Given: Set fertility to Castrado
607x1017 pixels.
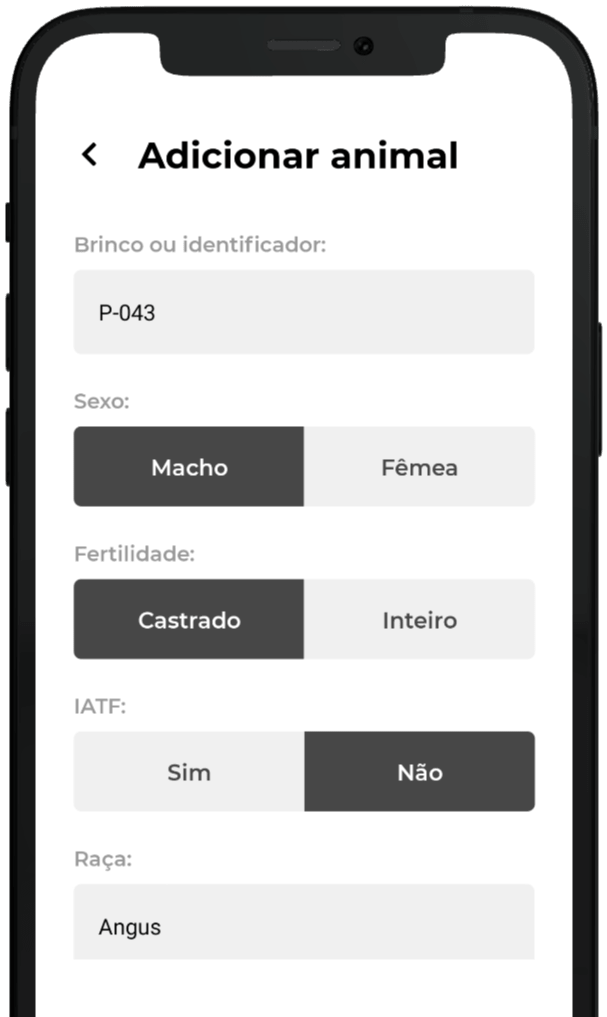Looking at the screenshot, I should [189, 620].
